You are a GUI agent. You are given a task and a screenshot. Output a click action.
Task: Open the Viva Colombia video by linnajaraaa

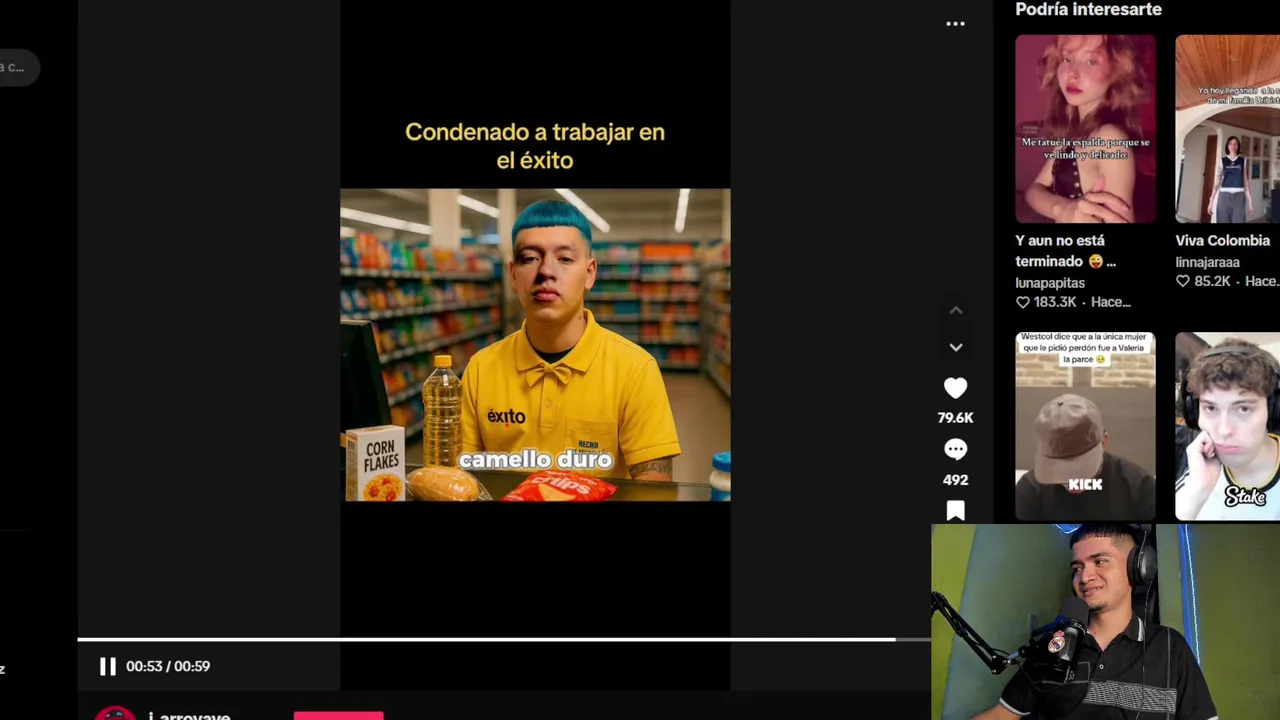point(1228,130)
